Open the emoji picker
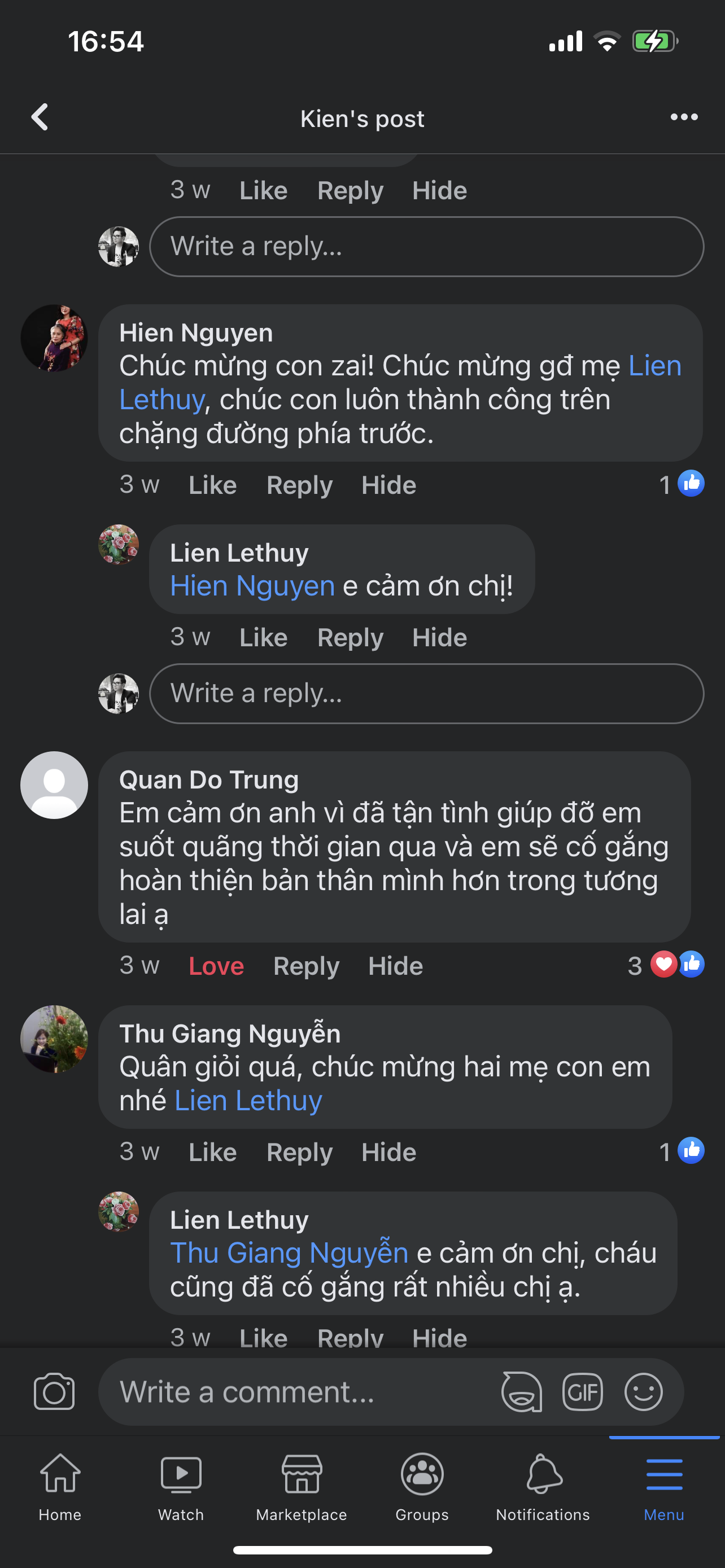Screen dimensions: 725x1568 pos(644,1391)
